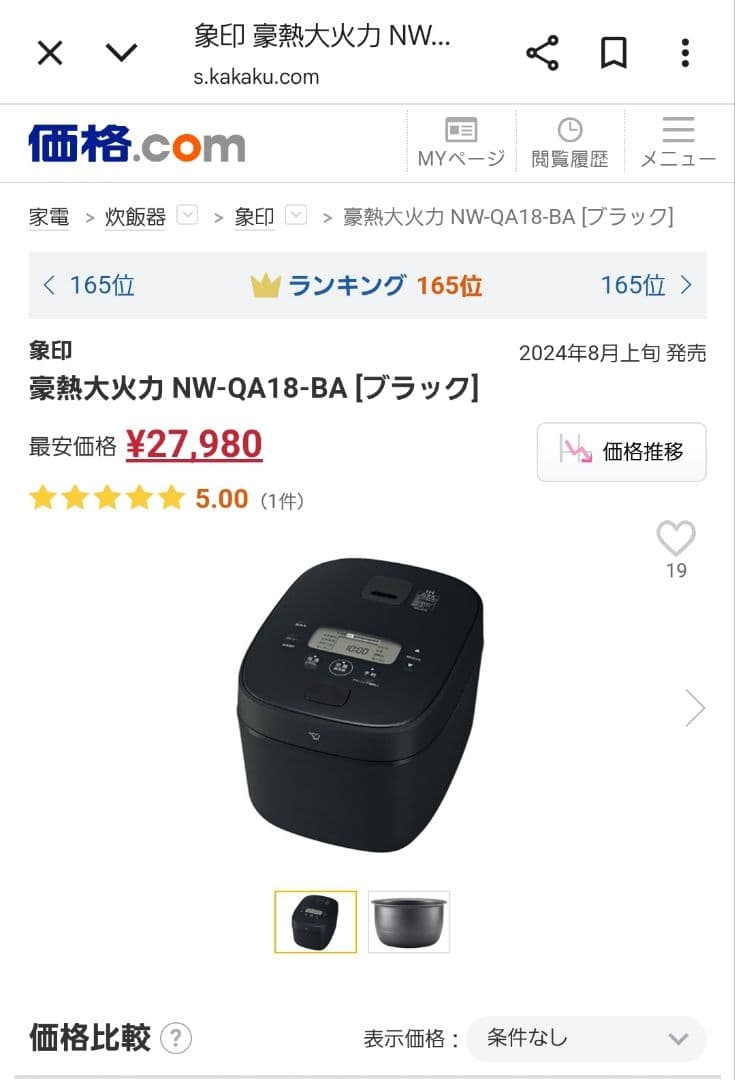Open the three-dot overflow menu
Screen dimensions: 735x1080
[685, 52]
